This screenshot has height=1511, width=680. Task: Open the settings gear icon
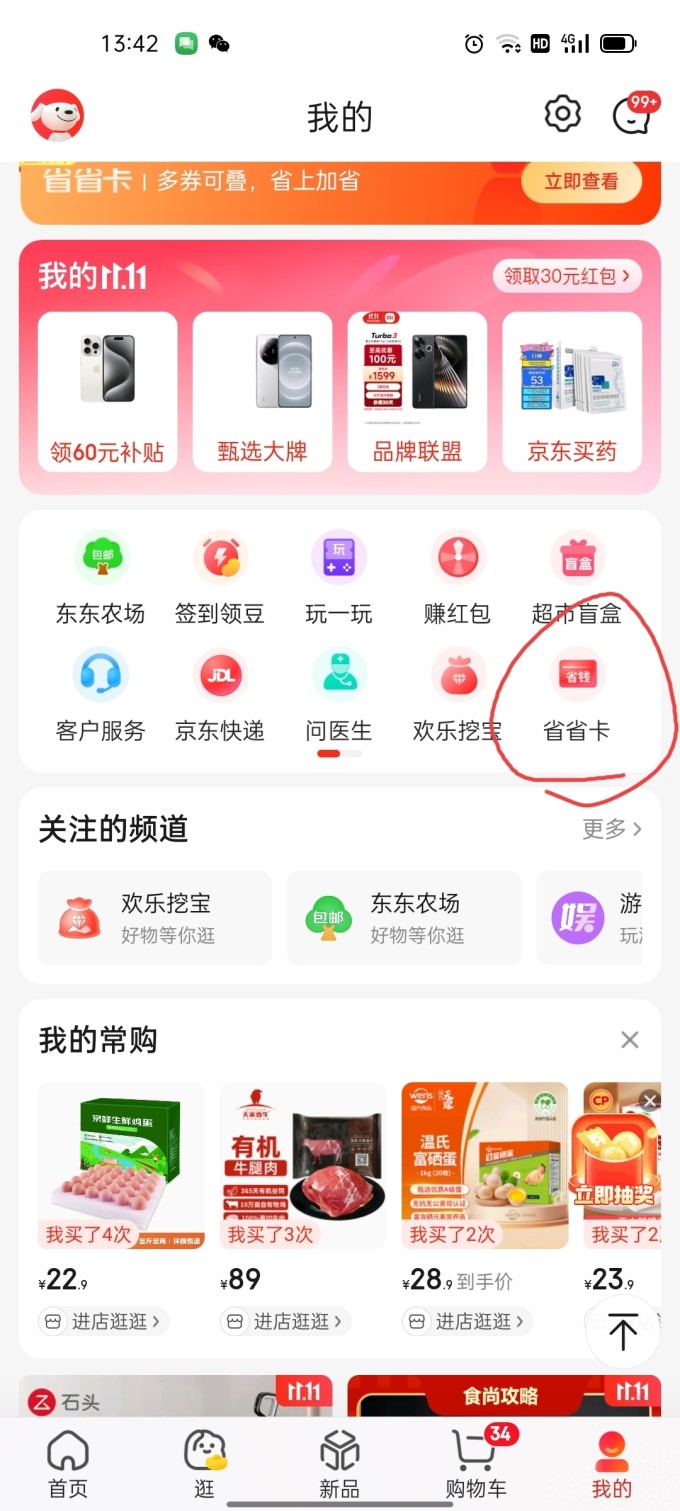pos(562,114)
